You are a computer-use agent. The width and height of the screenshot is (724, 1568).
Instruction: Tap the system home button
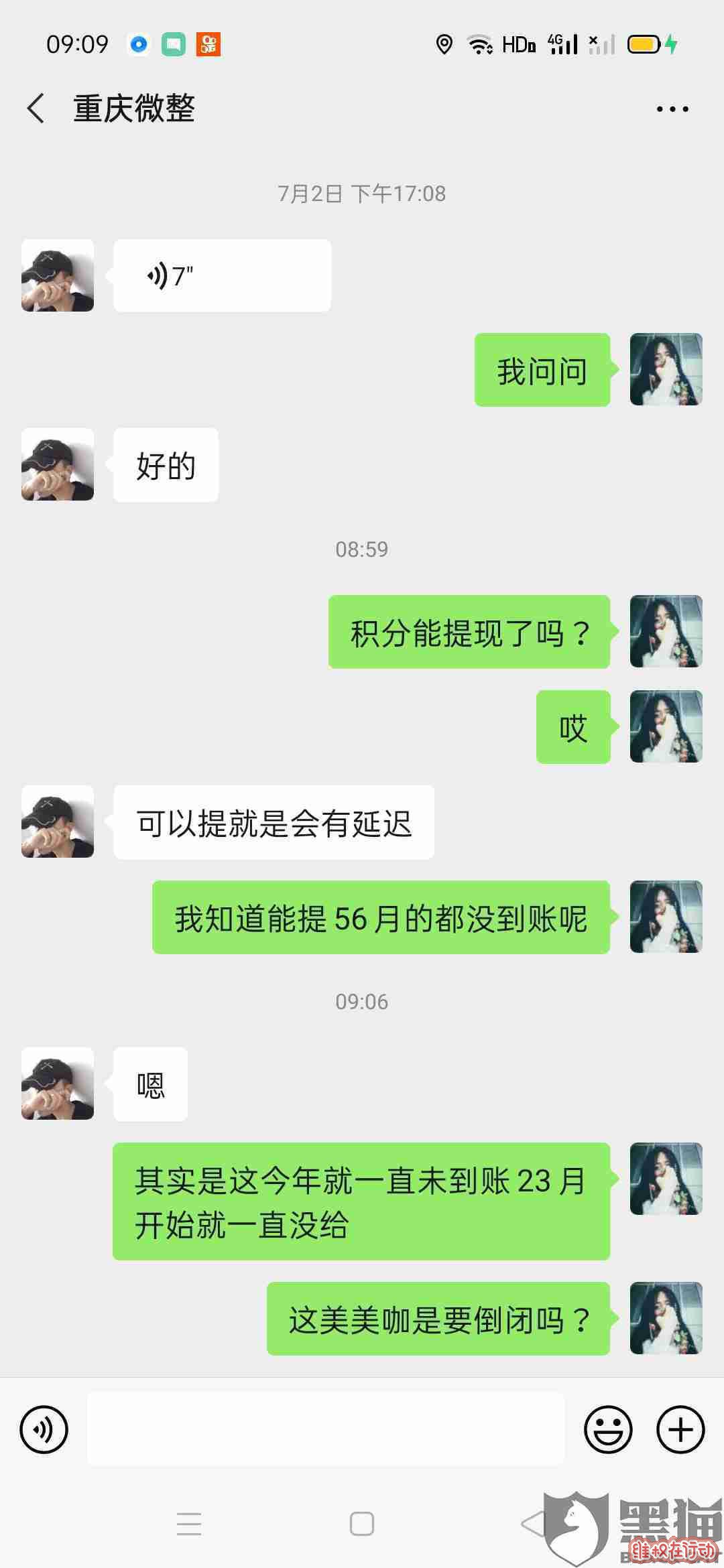[x=362, y=1524]
